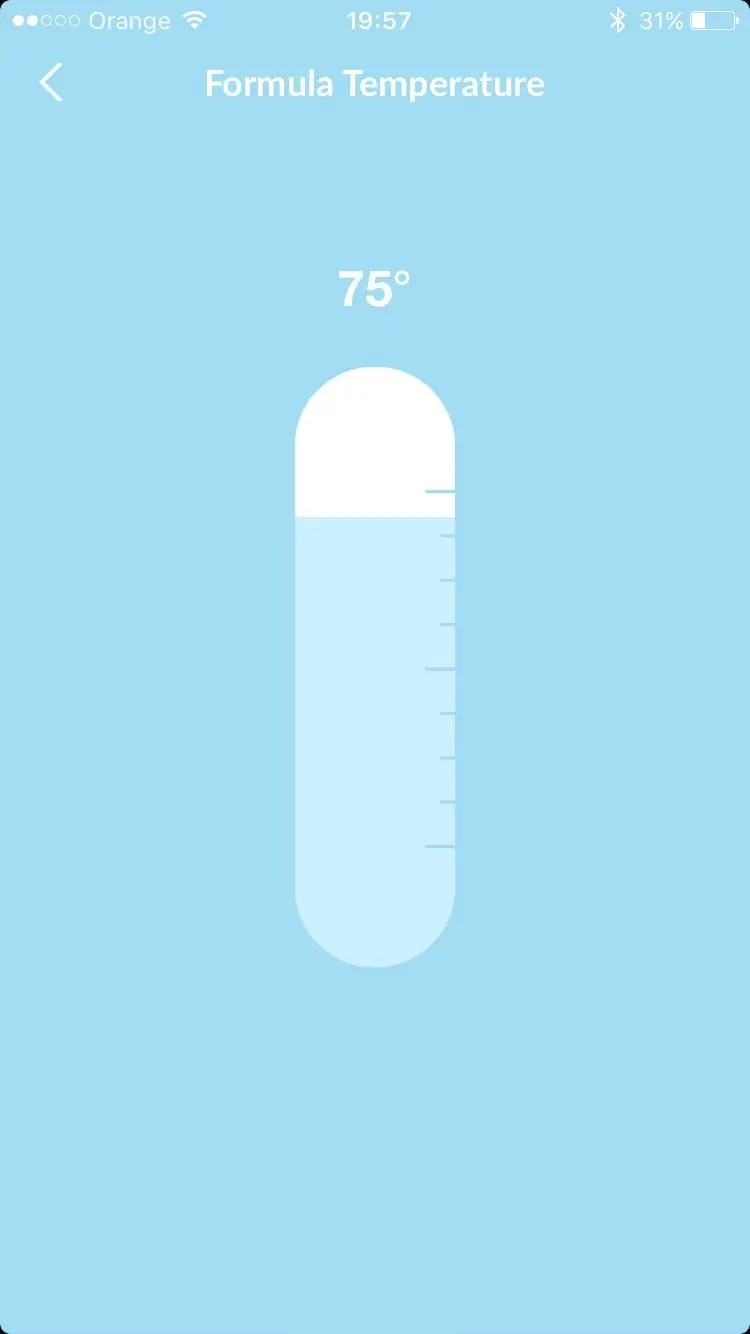Tap the temperature thermometer slider
Image resolution: width=750 pixels, height=1334 pixels.
tap(374, 666)
